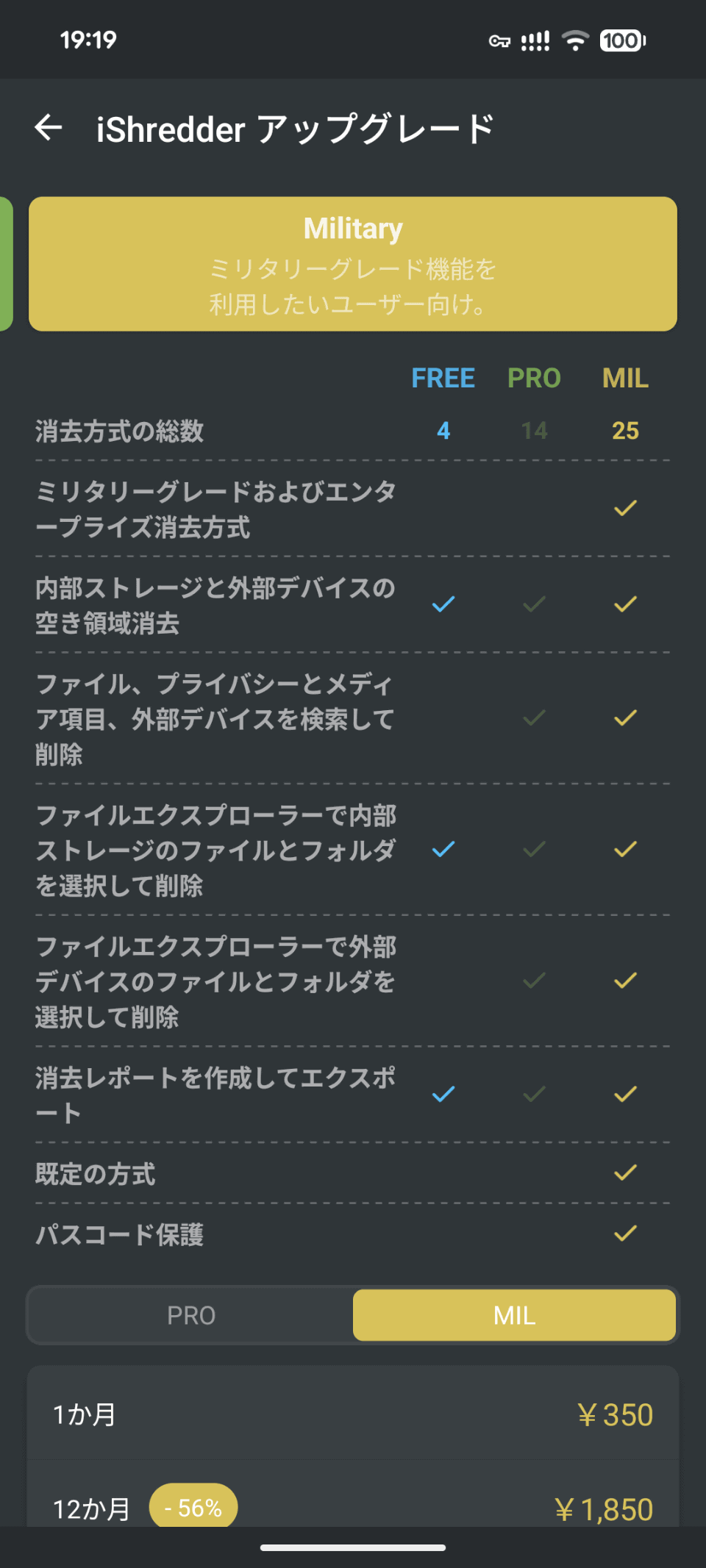Go back from the iShredder upgrade screen

coord(49,128)
